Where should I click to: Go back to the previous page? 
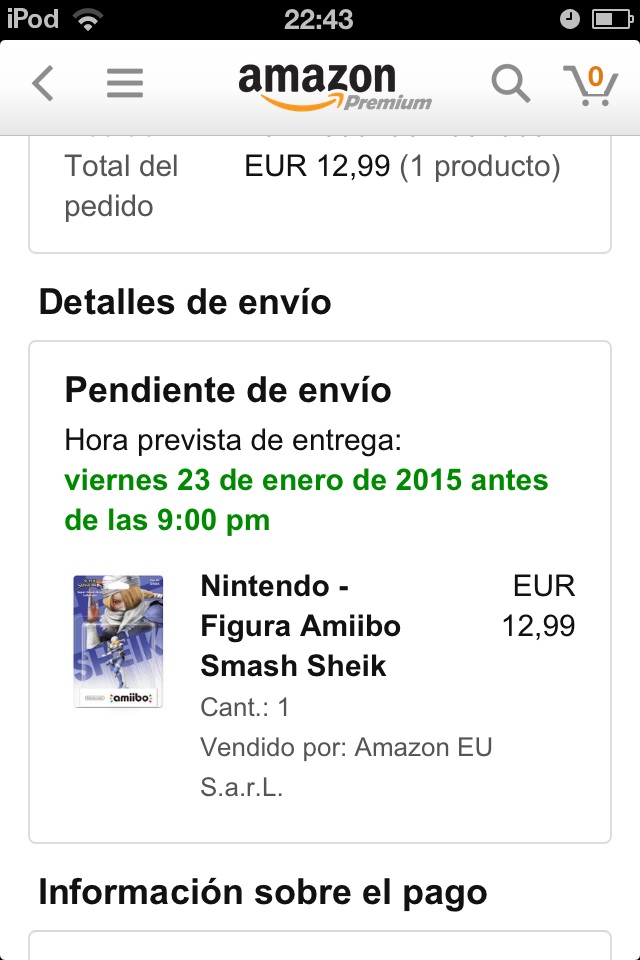pyautogui.click(x=43, y=84)
